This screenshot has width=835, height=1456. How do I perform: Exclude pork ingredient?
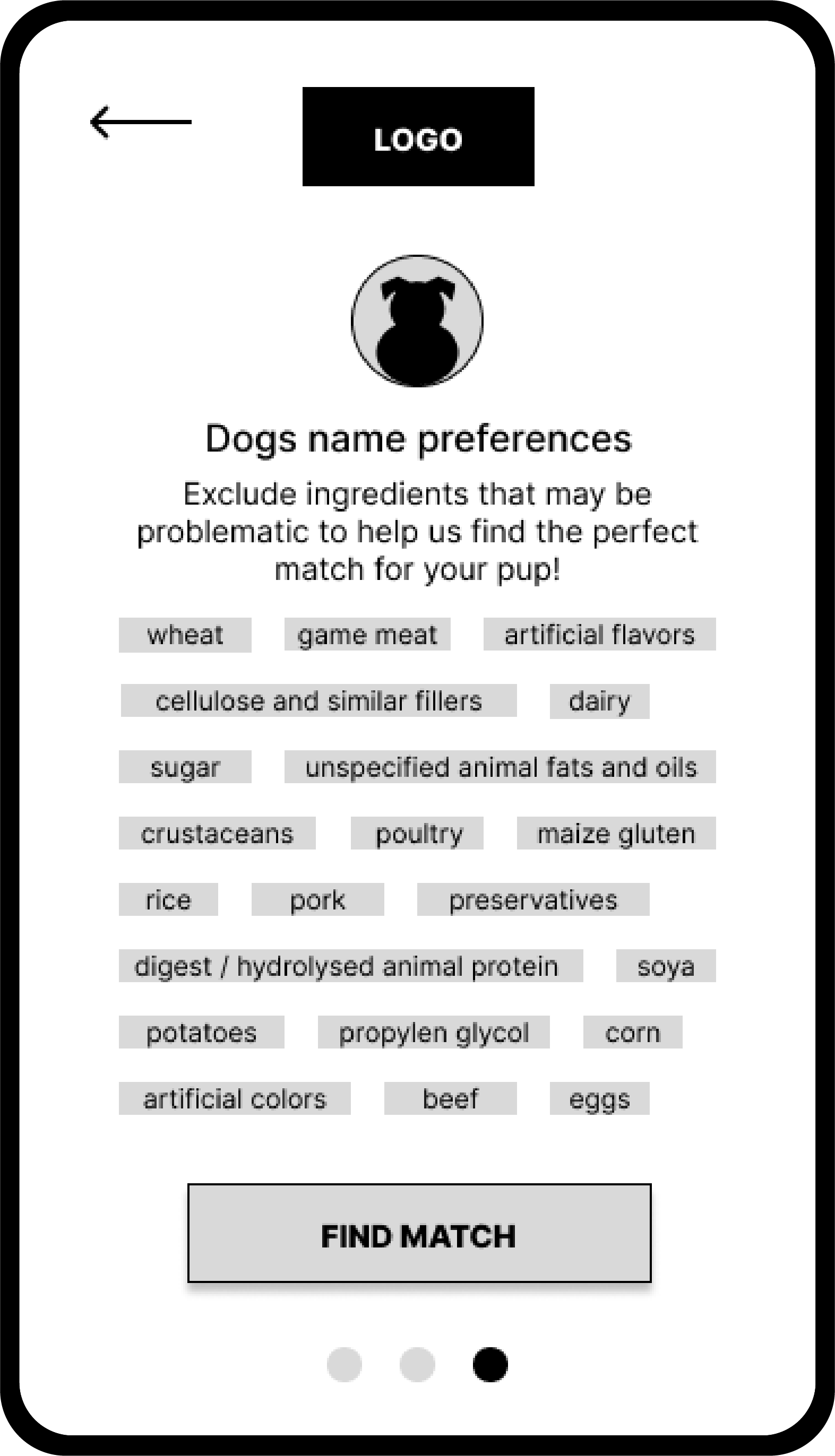[318, 899]
